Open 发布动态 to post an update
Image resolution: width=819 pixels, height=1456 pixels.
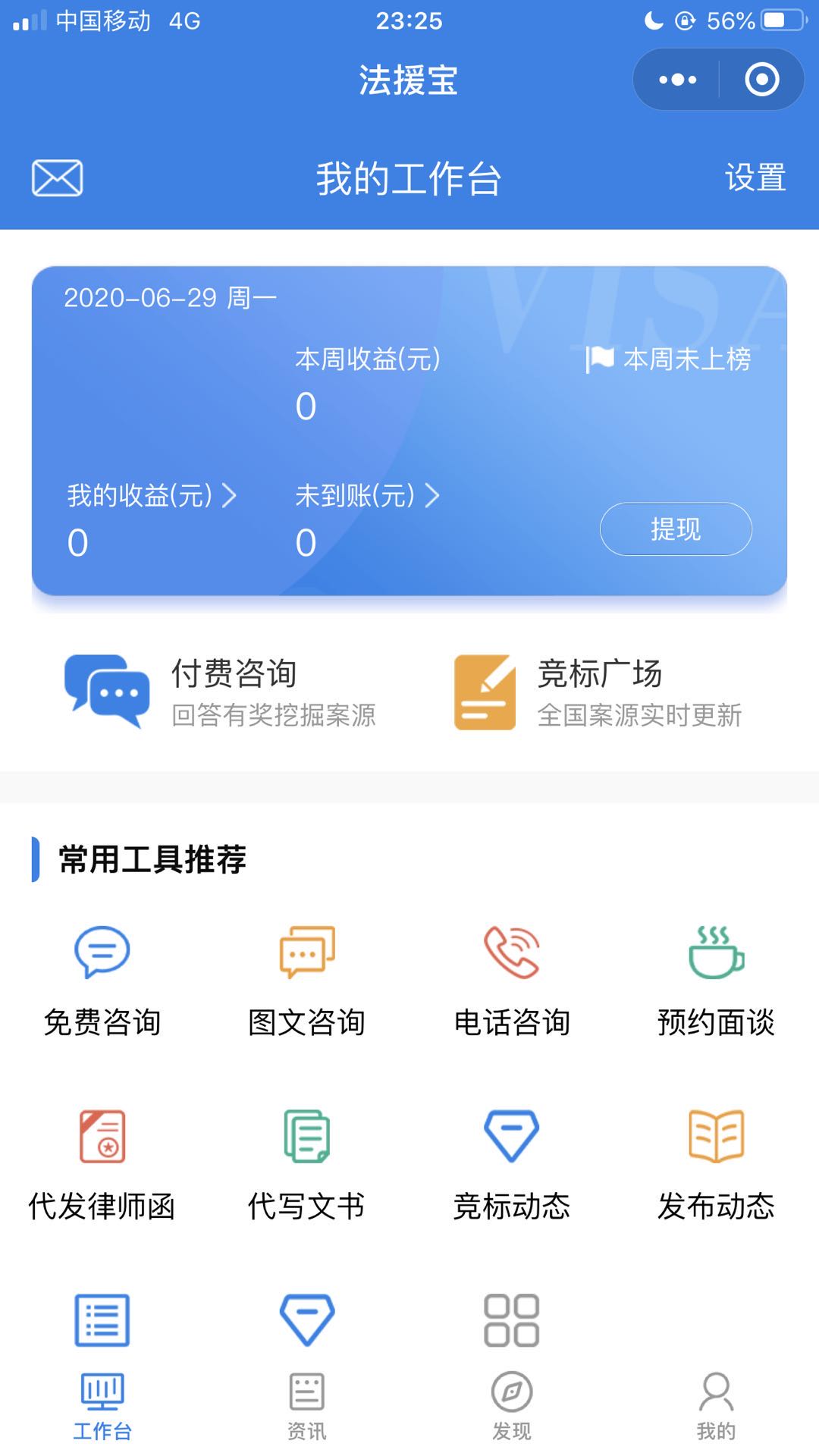point(717,1165)
